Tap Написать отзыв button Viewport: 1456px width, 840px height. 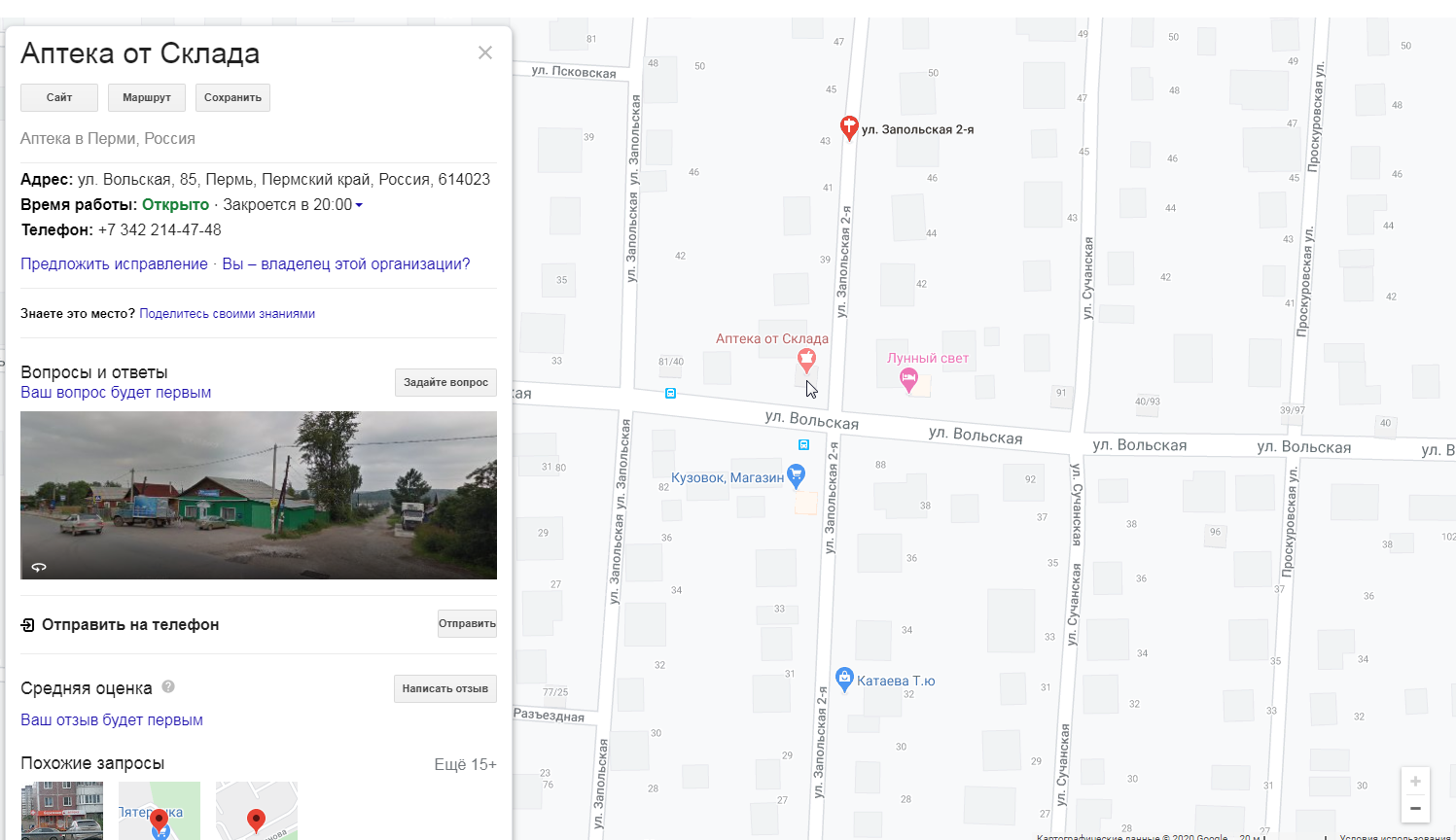[x=444, y=688]
